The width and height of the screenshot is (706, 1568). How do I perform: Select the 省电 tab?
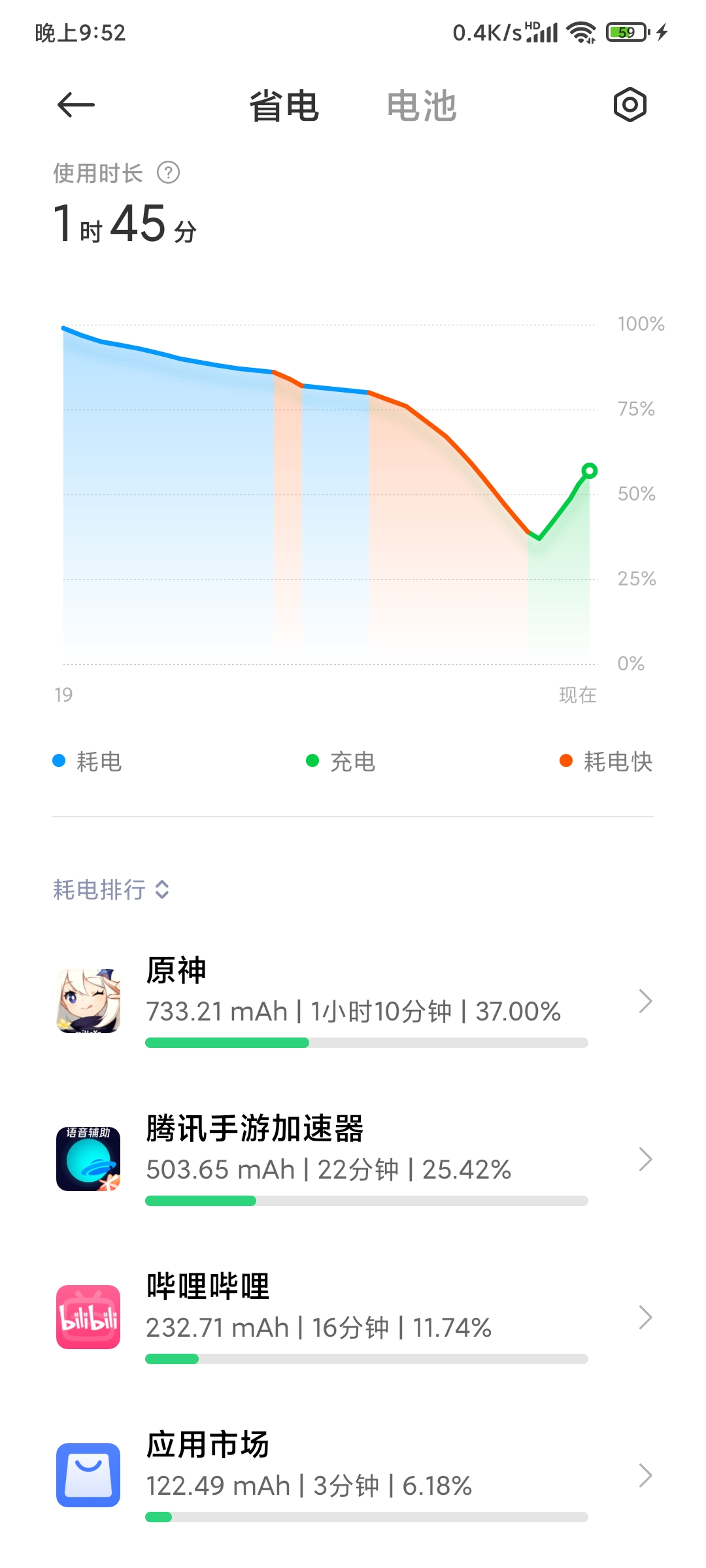point(284,106)
